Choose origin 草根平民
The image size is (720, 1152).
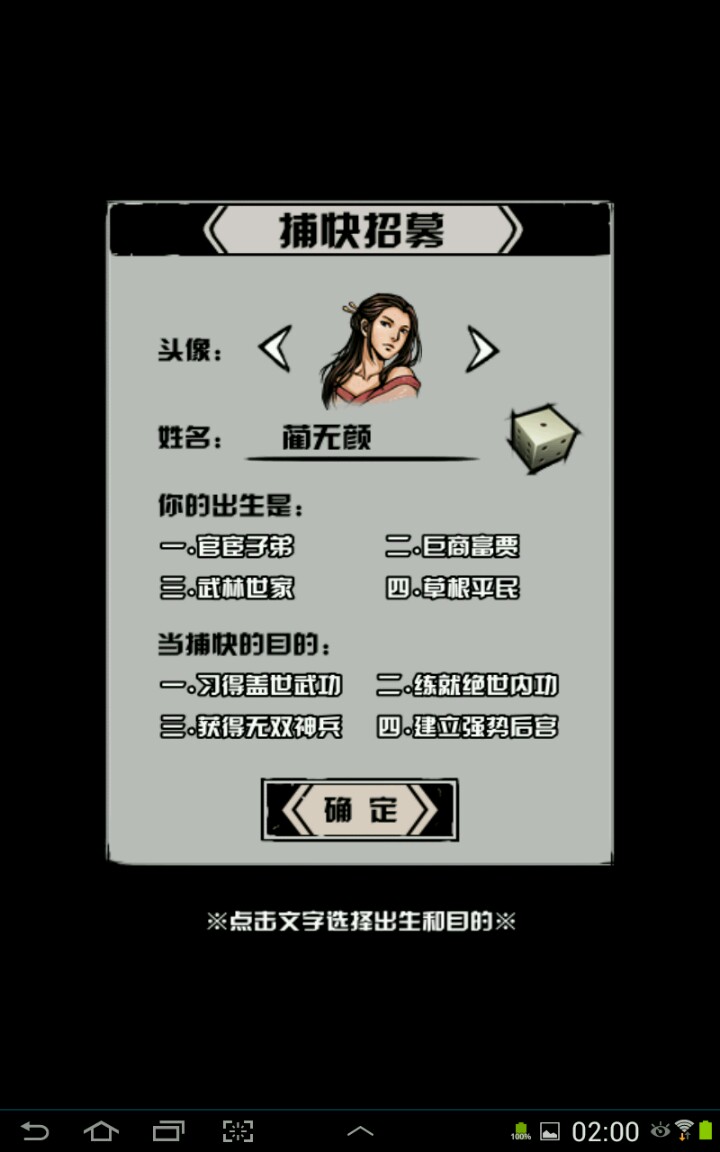tap(454, 588)
